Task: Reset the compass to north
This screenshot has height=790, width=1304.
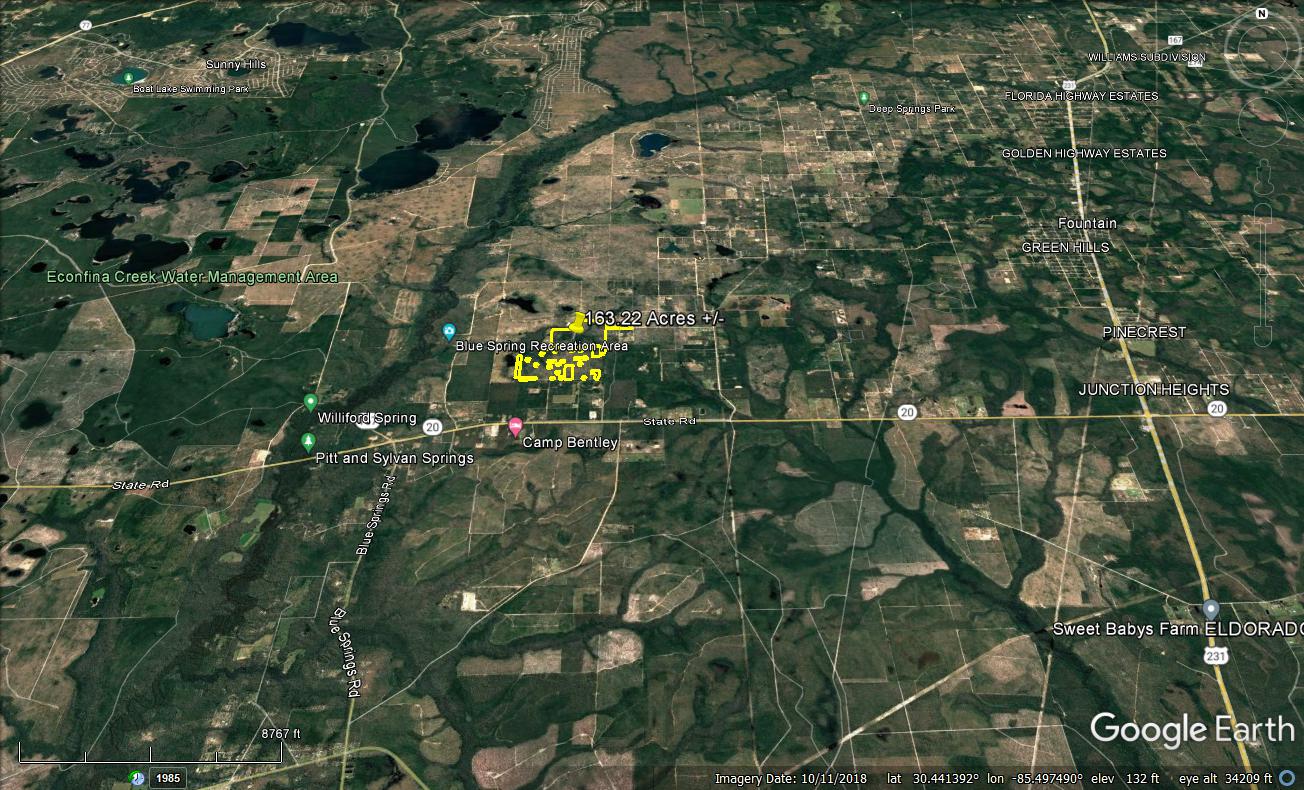Action: 1263,13
